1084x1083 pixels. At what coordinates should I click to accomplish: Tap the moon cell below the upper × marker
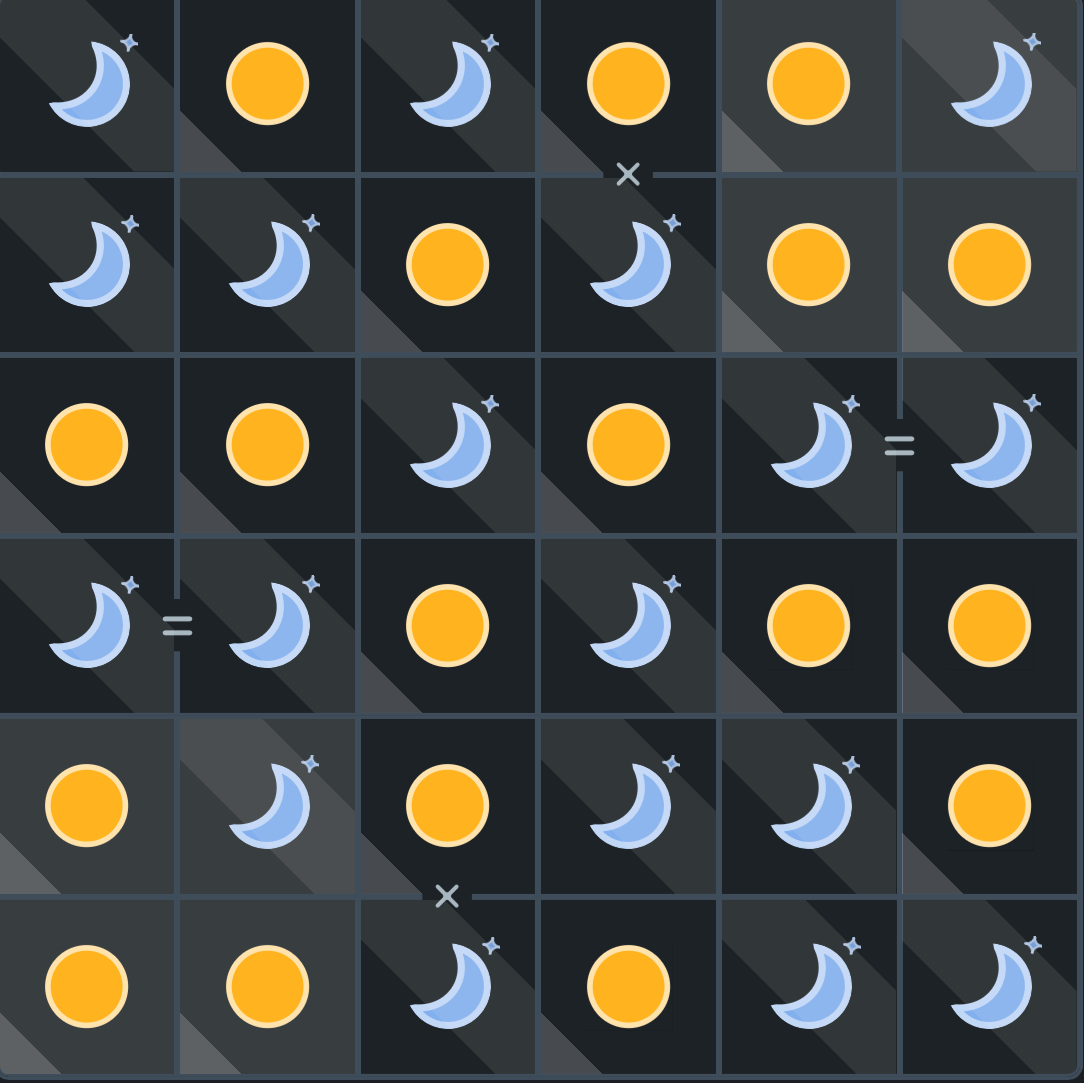pos(628,265)
